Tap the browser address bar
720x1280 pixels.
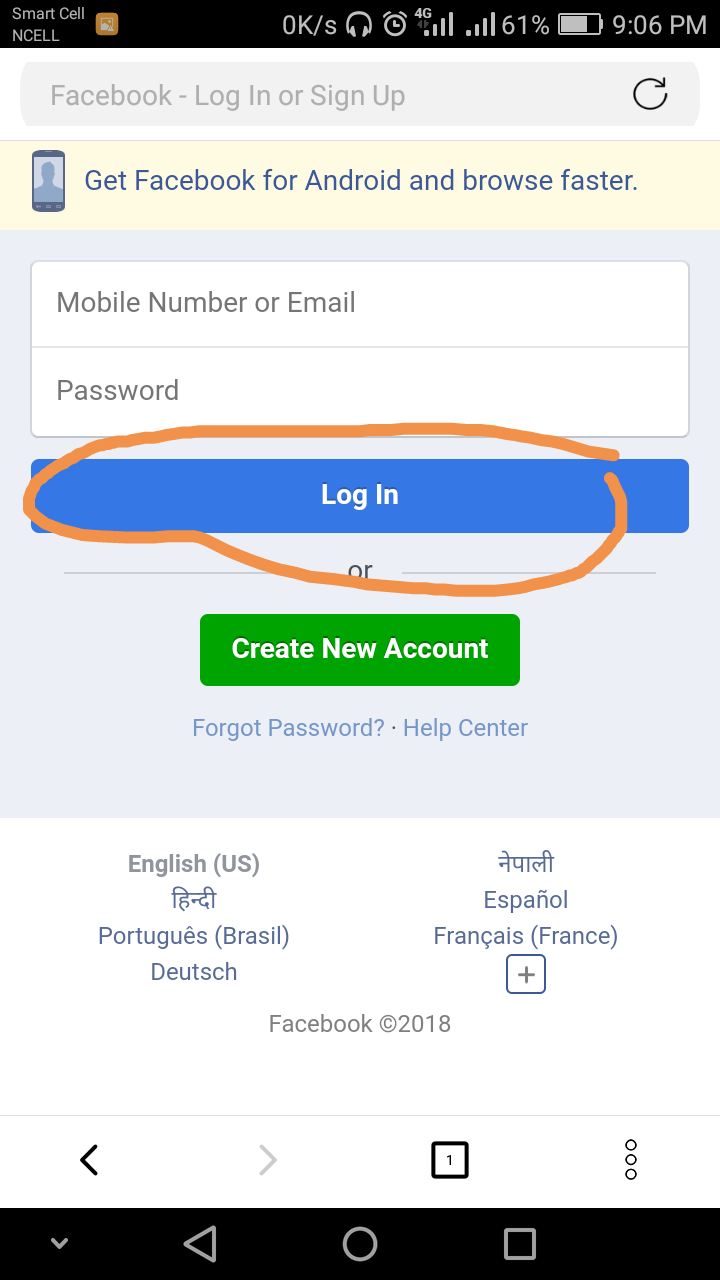click(x=320, y=96)
